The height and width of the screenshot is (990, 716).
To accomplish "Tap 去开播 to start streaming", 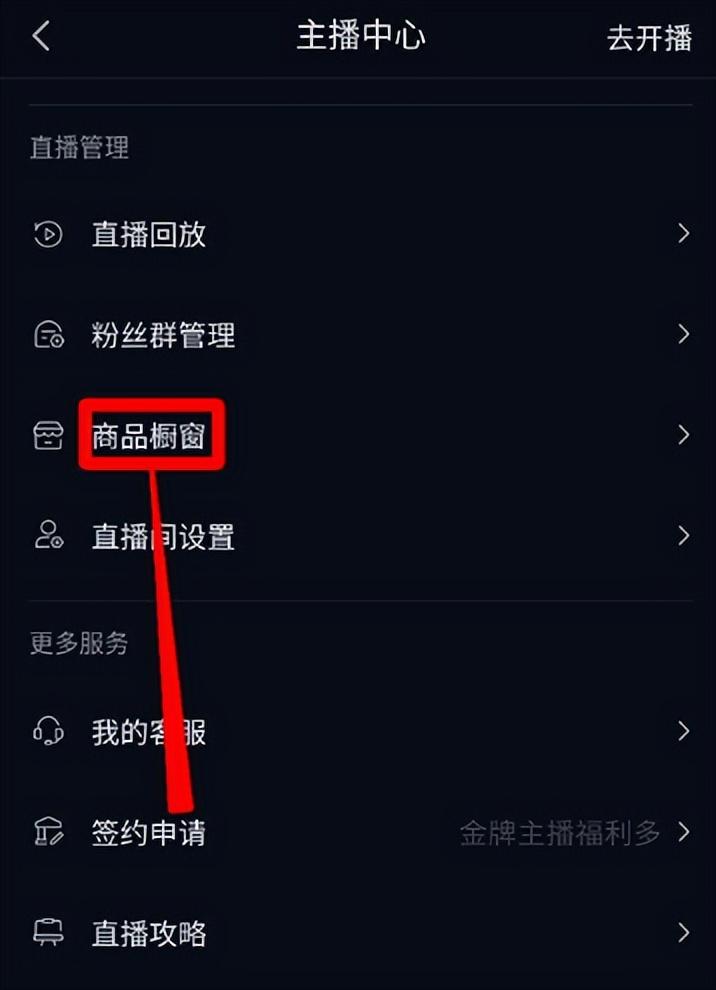I will [649, 38].
